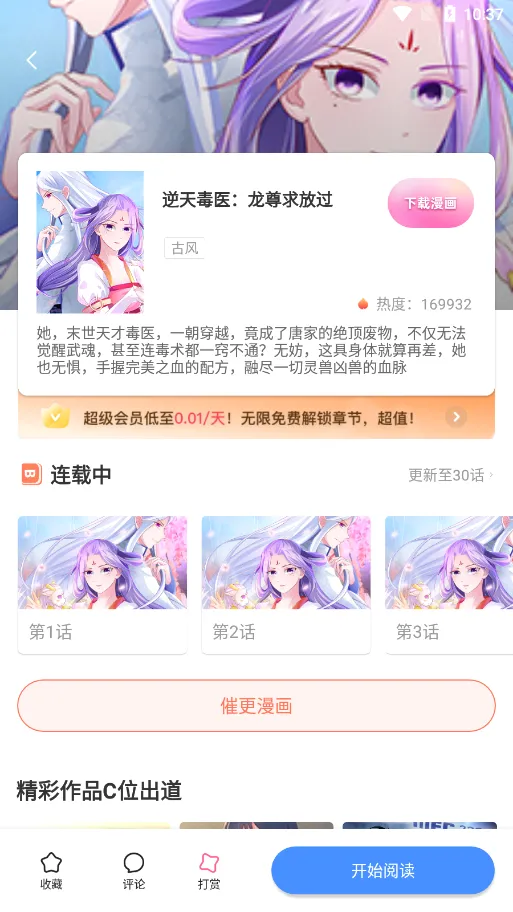Screen dimensions: 513x912
Task: Start reading with 开始阅读
Action: tap(383, 870)
